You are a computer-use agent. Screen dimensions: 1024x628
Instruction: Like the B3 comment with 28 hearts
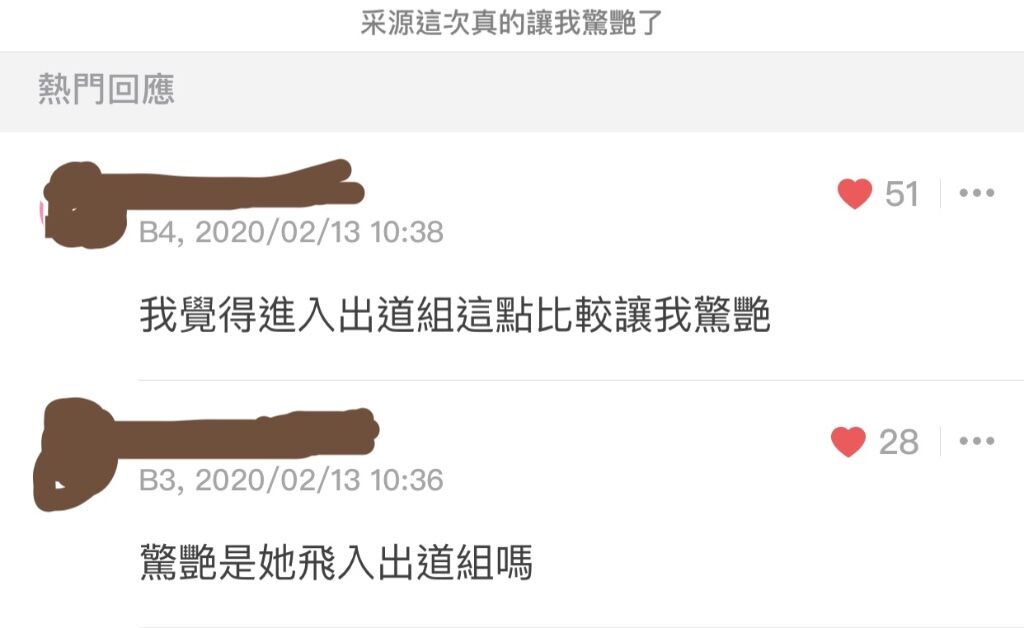point(848,441)
